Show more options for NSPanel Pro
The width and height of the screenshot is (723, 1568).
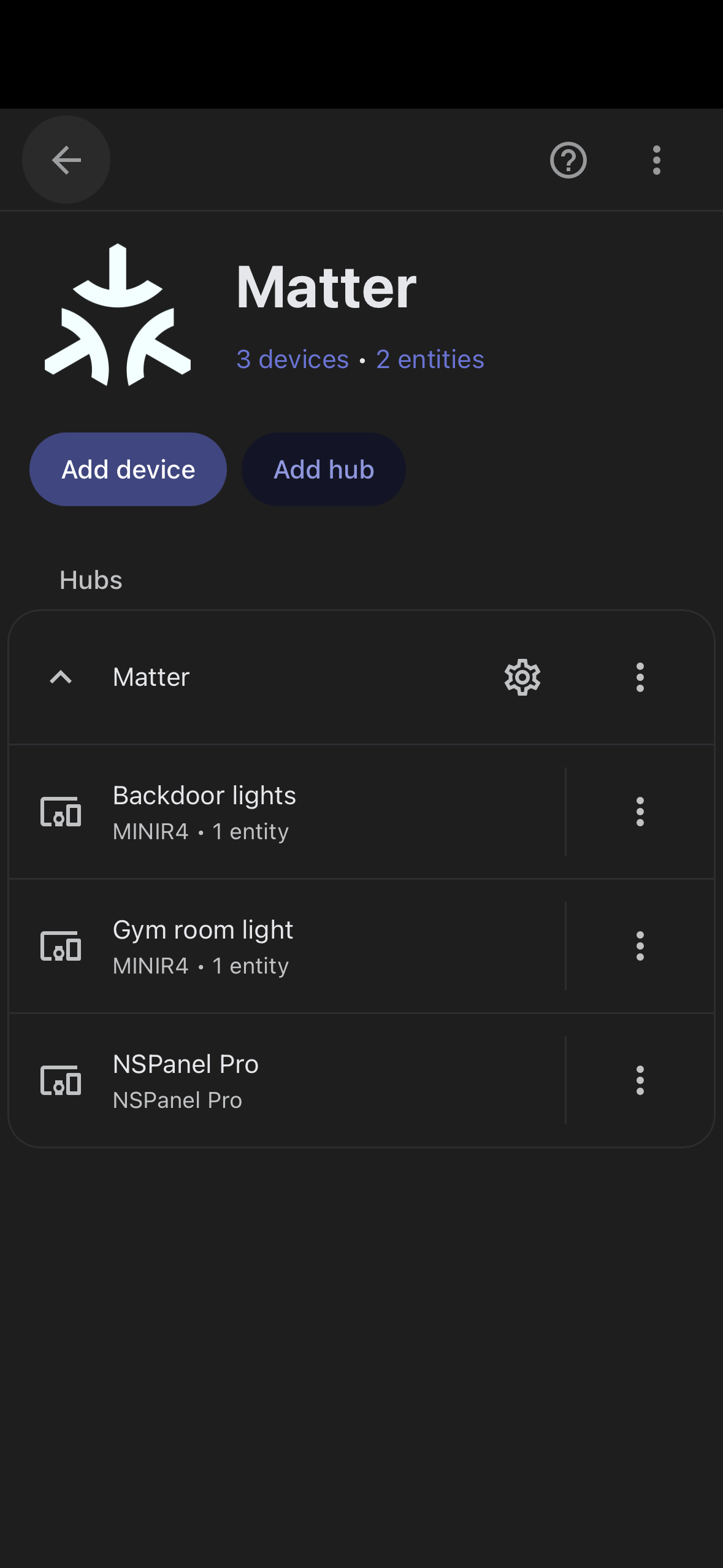coord(640,1080)
